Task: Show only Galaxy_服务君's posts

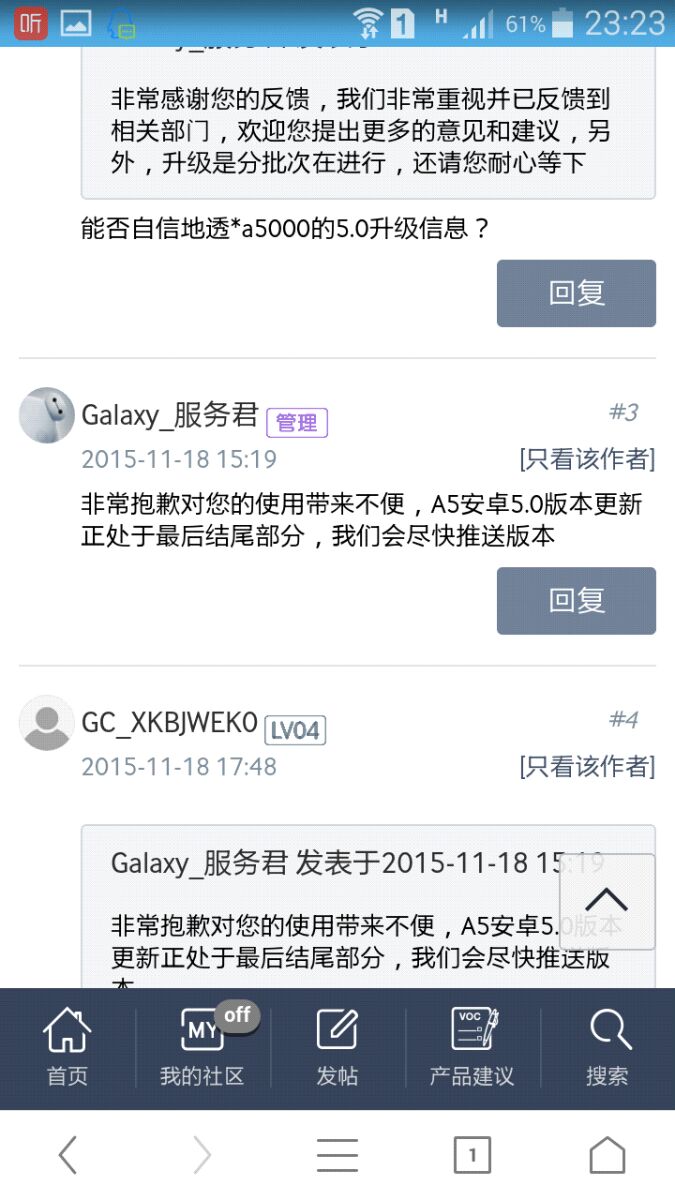Action: coord(587,459)
